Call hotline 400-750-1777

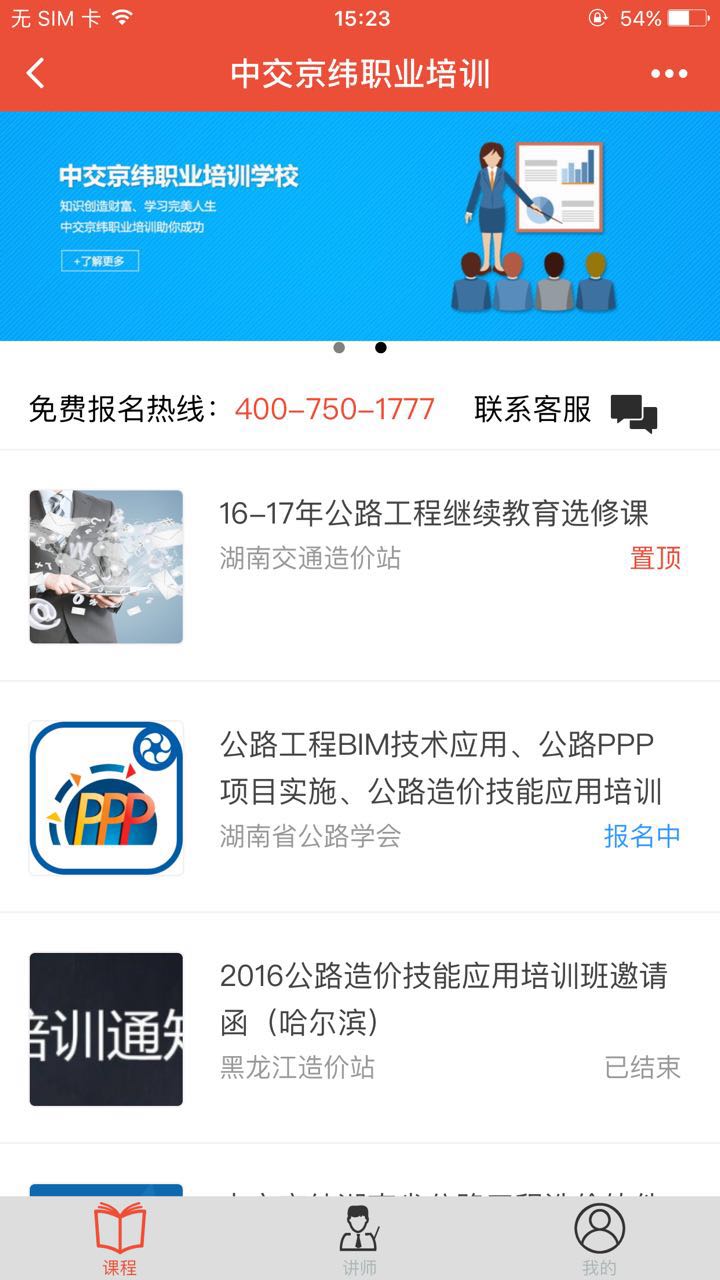[x=334, y=409]
